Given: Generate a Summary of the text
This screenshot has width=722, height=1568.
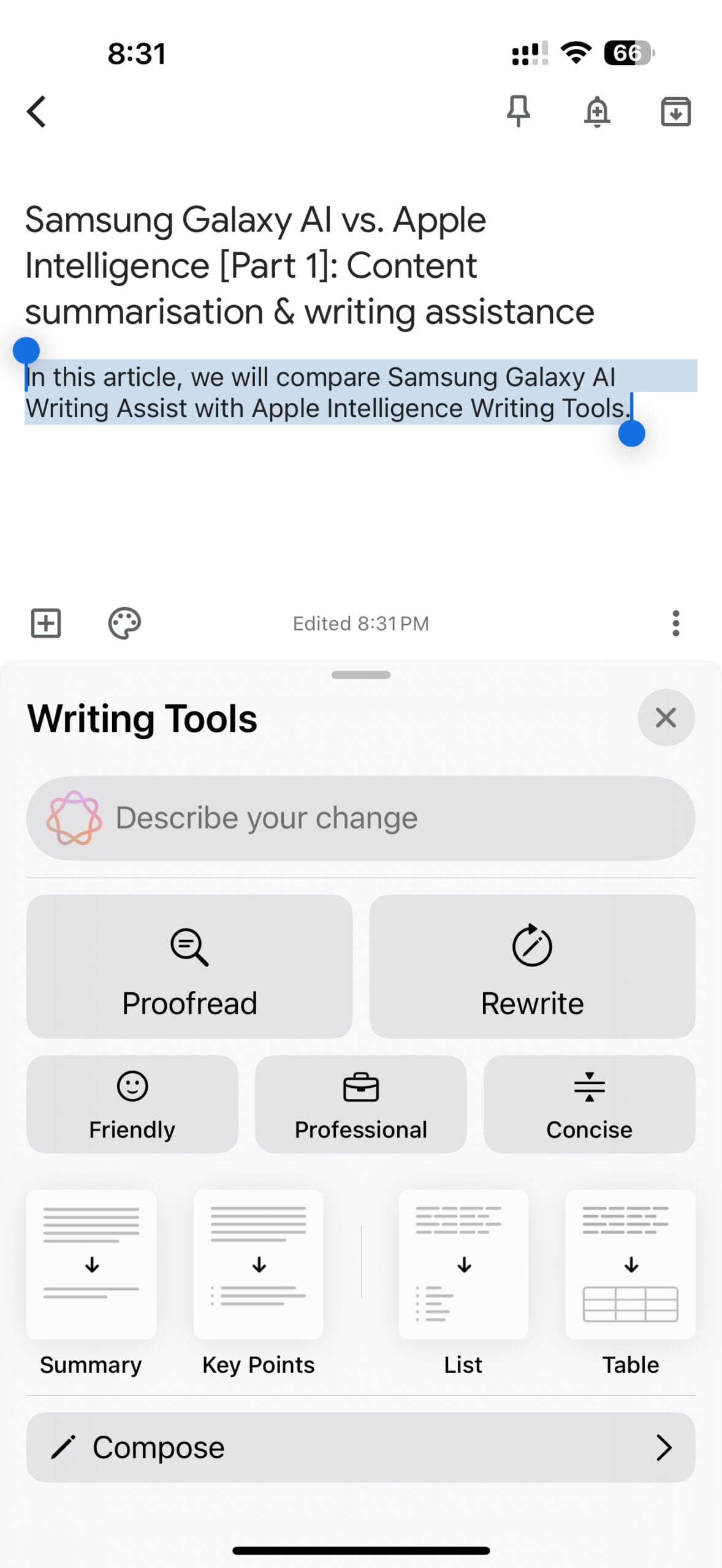Looking at the screenshot, I should (x=91, y=1265).
